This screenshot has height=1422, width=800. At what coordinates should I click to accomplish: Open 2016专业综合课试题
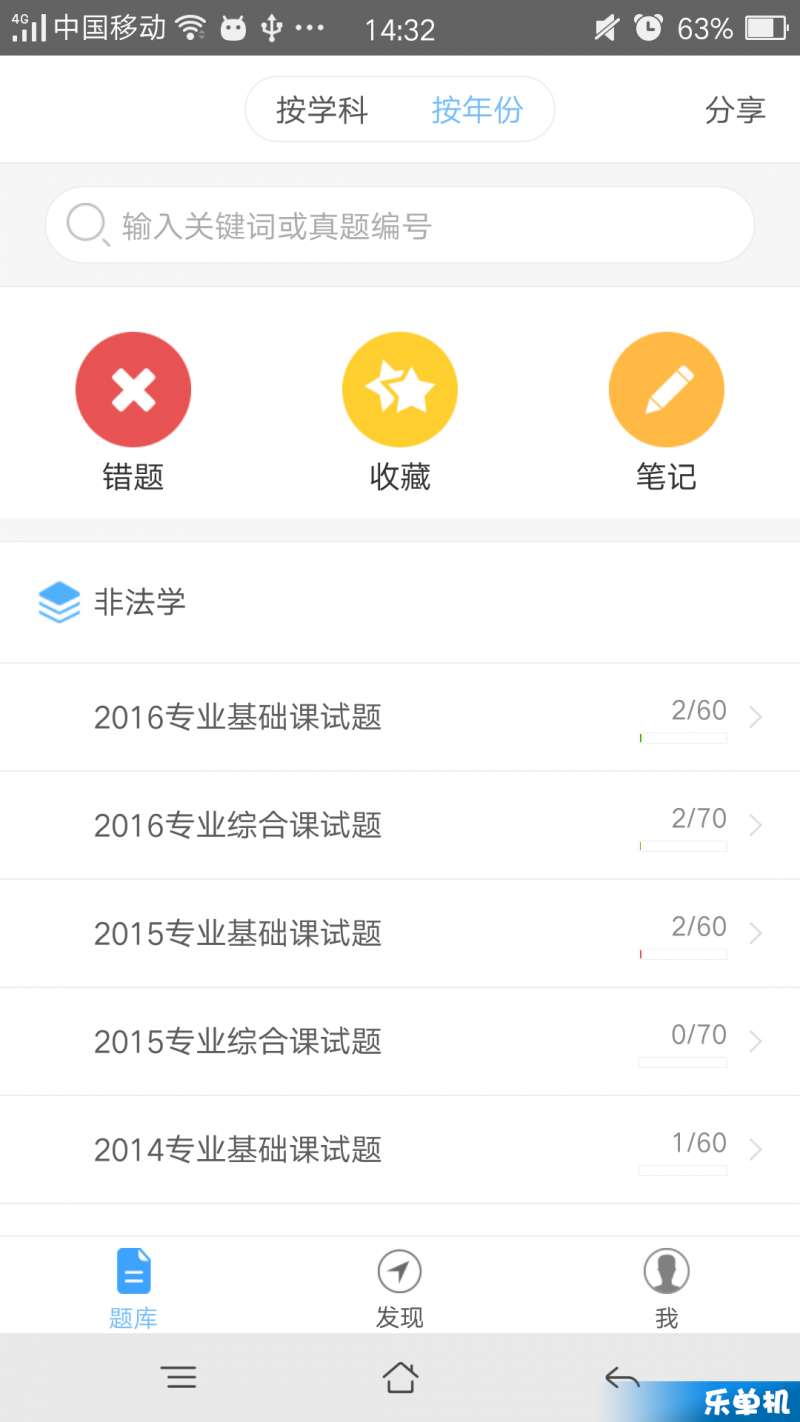pos(400,825)
